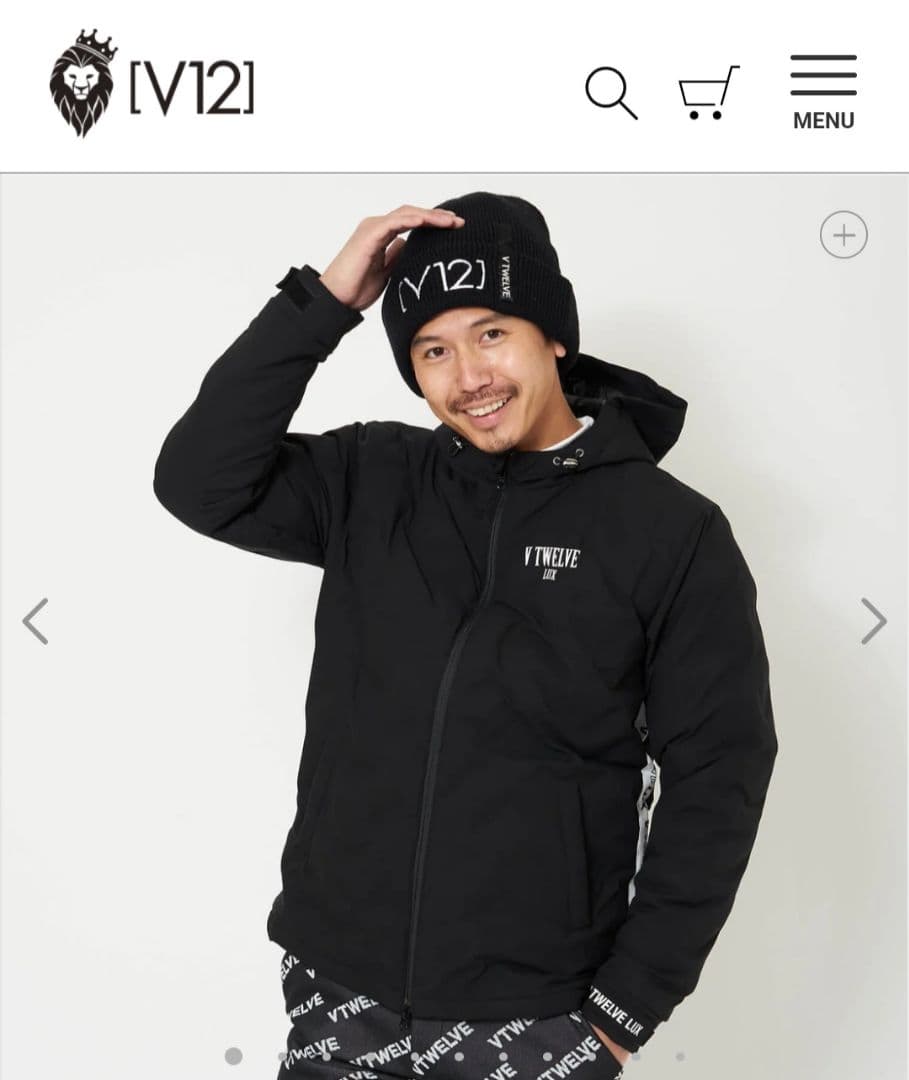This screenshot has width=909, height=1080.
Task: Tap the first carousel page dot
Action: (233, 1056)
